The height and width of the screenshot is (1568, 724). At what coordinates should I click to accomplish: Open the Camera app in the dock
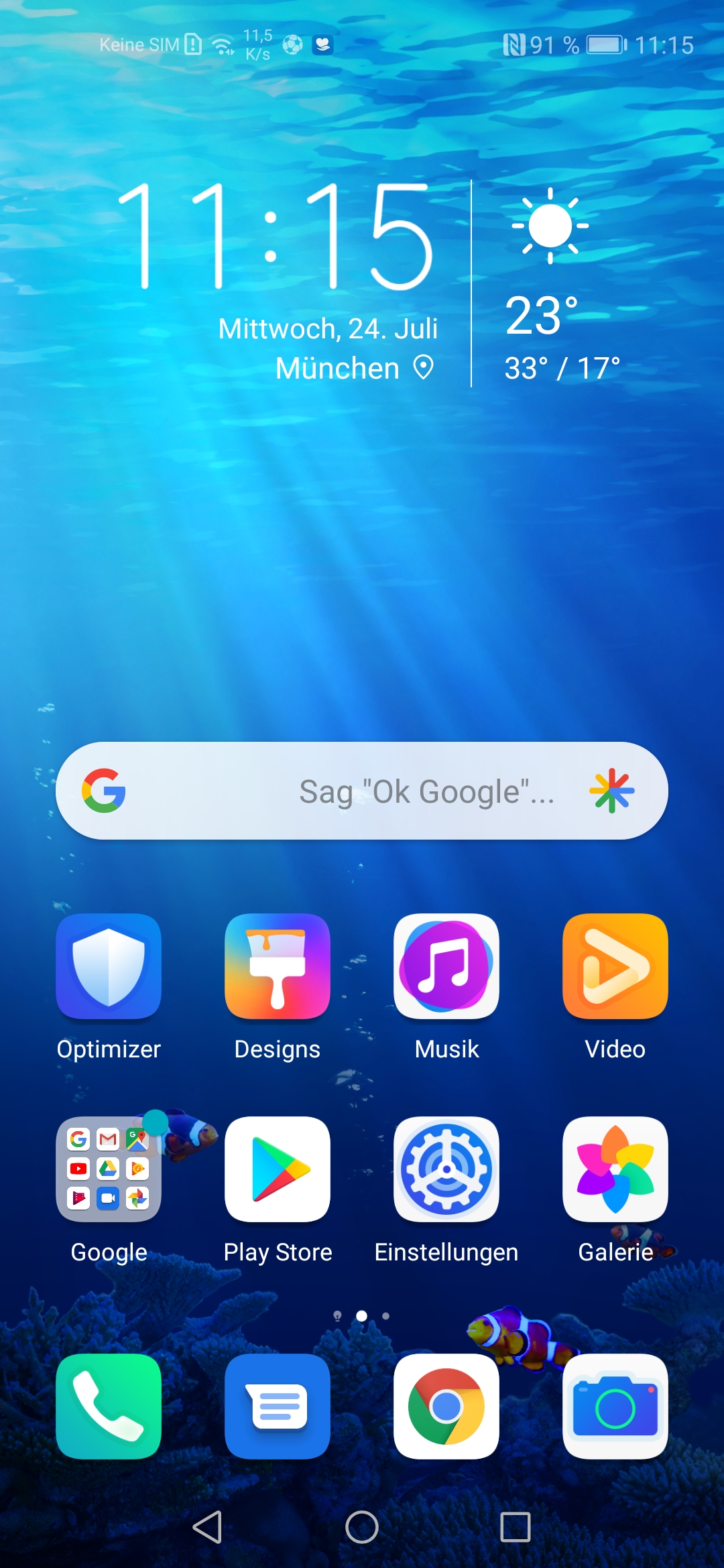point(615,1406)
